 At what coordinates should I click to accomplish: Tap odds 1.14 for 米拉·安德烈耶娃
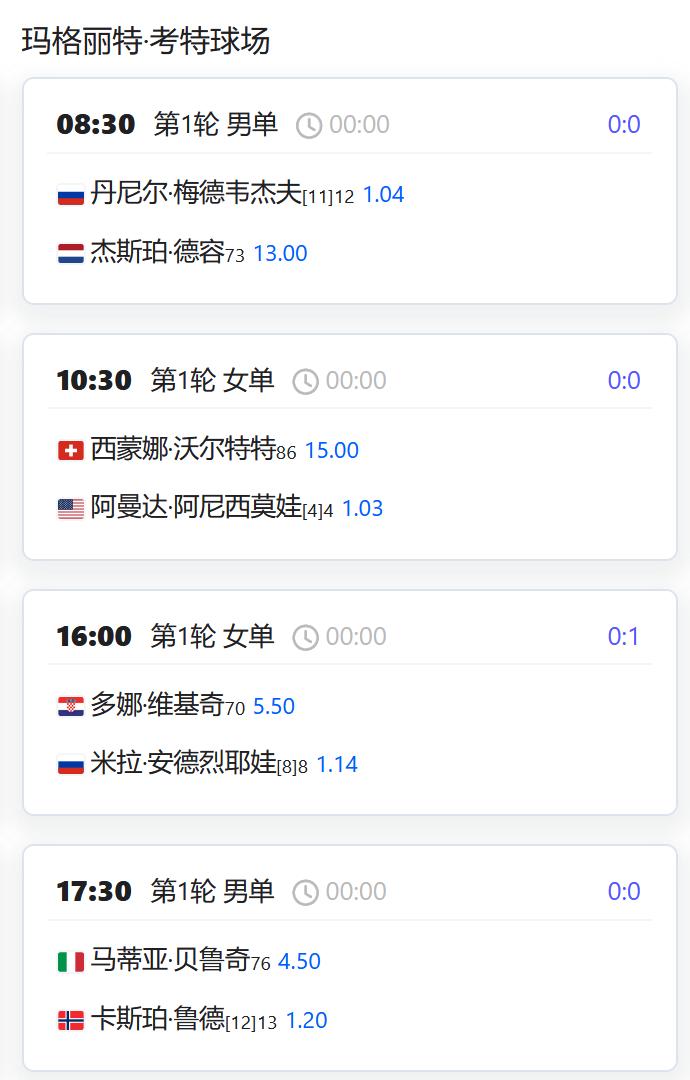coord(337,765)
